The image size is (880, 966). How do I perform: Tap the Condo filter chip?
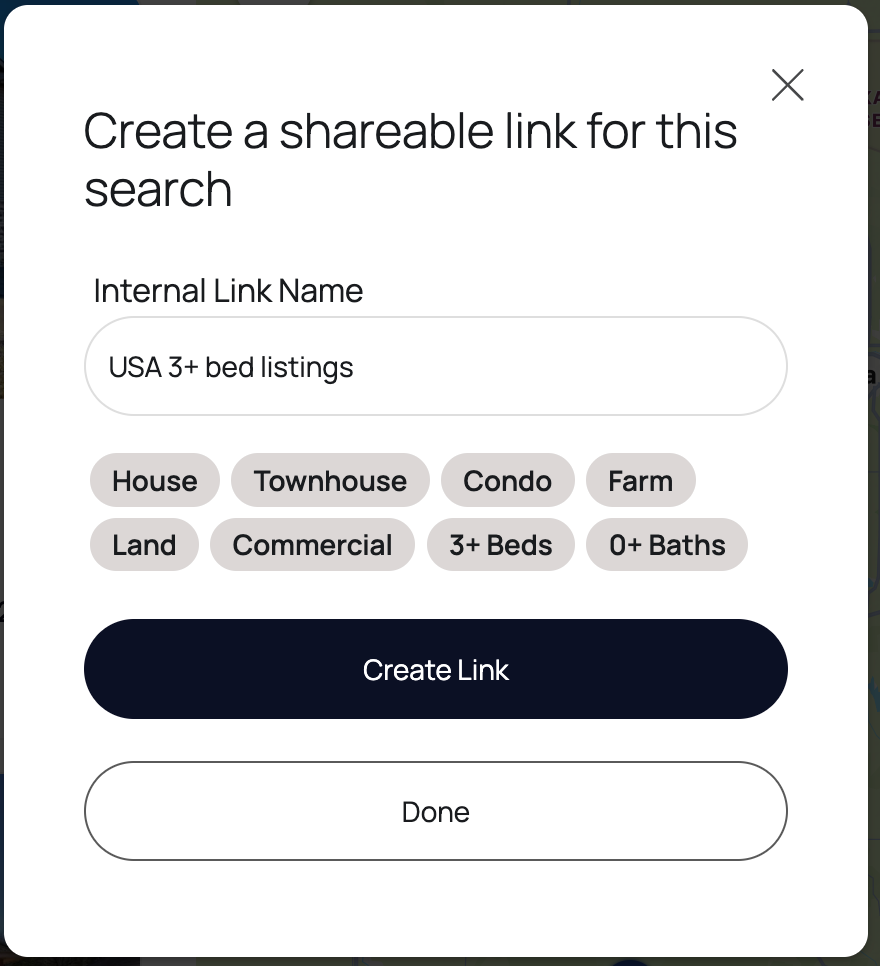507,481
